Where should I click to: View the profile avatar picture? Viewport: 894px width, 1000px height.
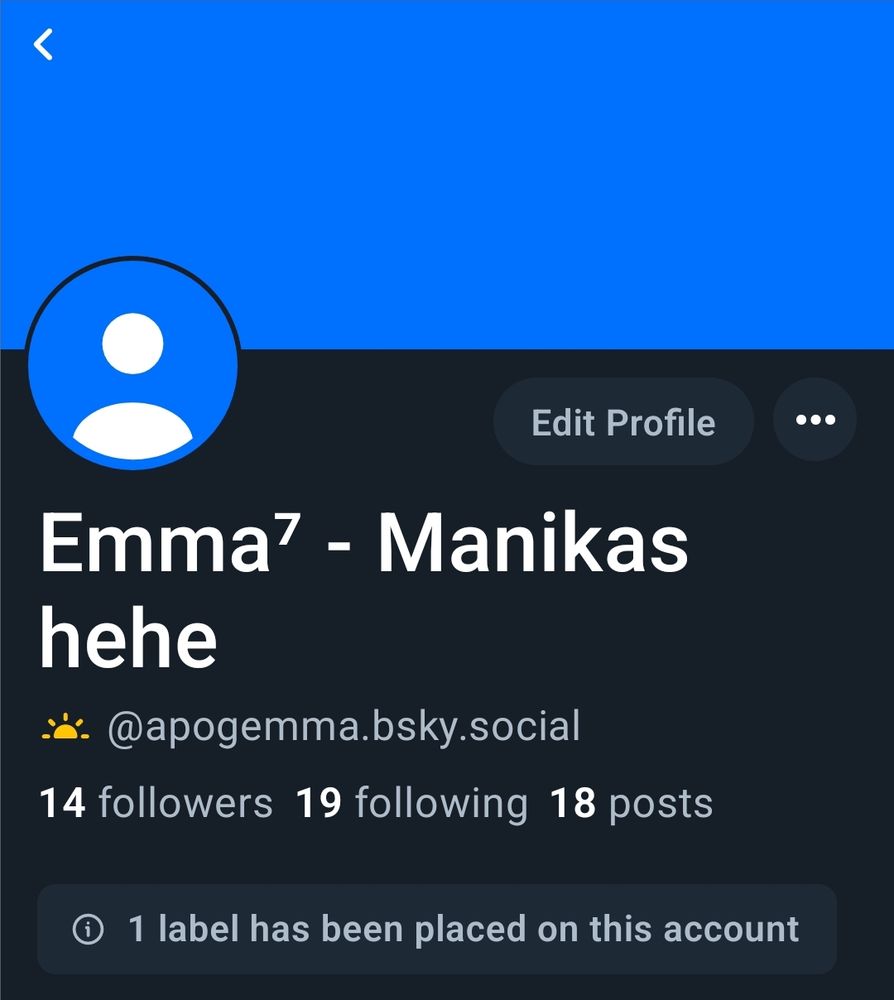133,364
